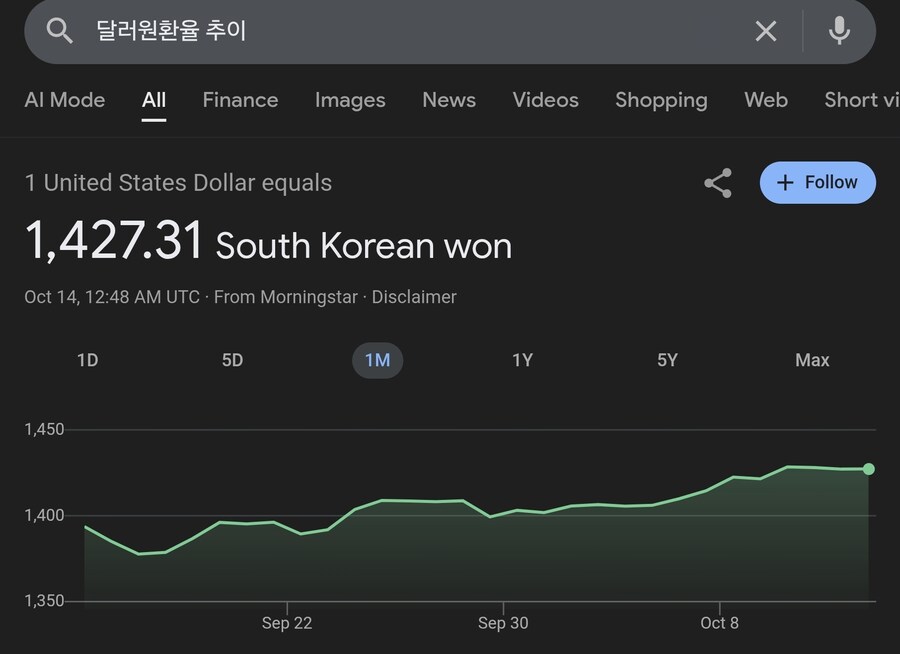Open the News tab

pos(449,100)
